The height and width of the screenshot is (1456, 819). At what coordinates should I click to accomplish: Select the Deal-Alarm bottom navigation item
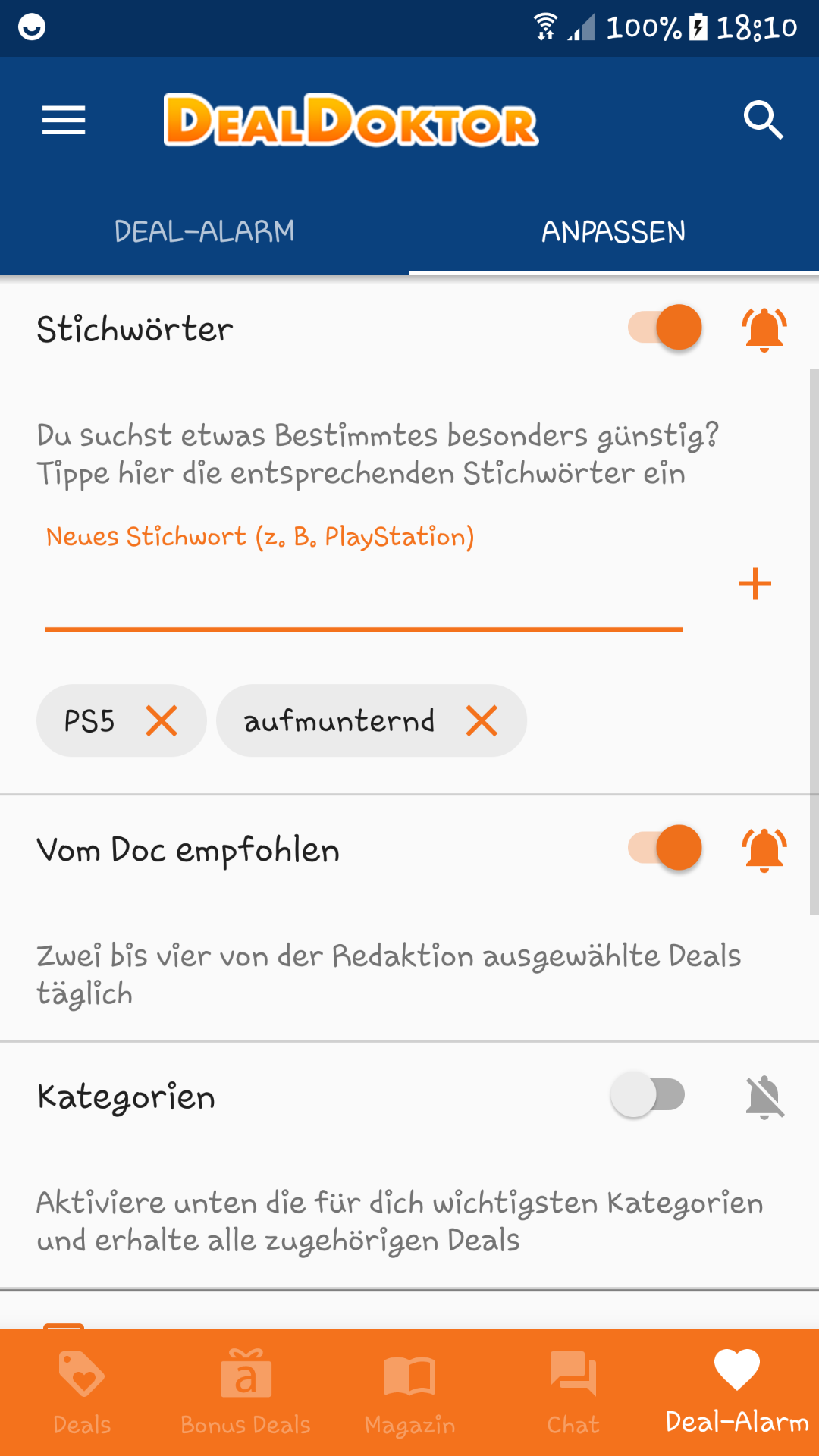point(737,1392)
